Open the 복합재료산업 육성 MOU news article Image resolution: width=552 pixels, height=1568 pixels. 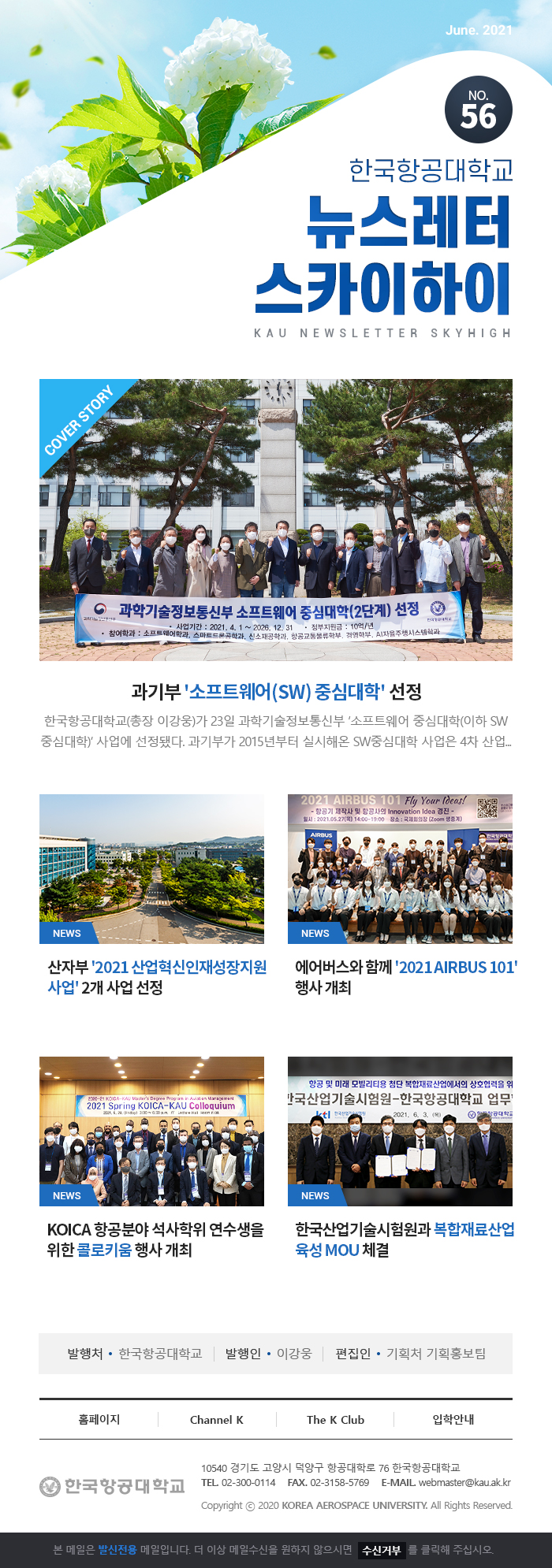[x=404, y=1239]
